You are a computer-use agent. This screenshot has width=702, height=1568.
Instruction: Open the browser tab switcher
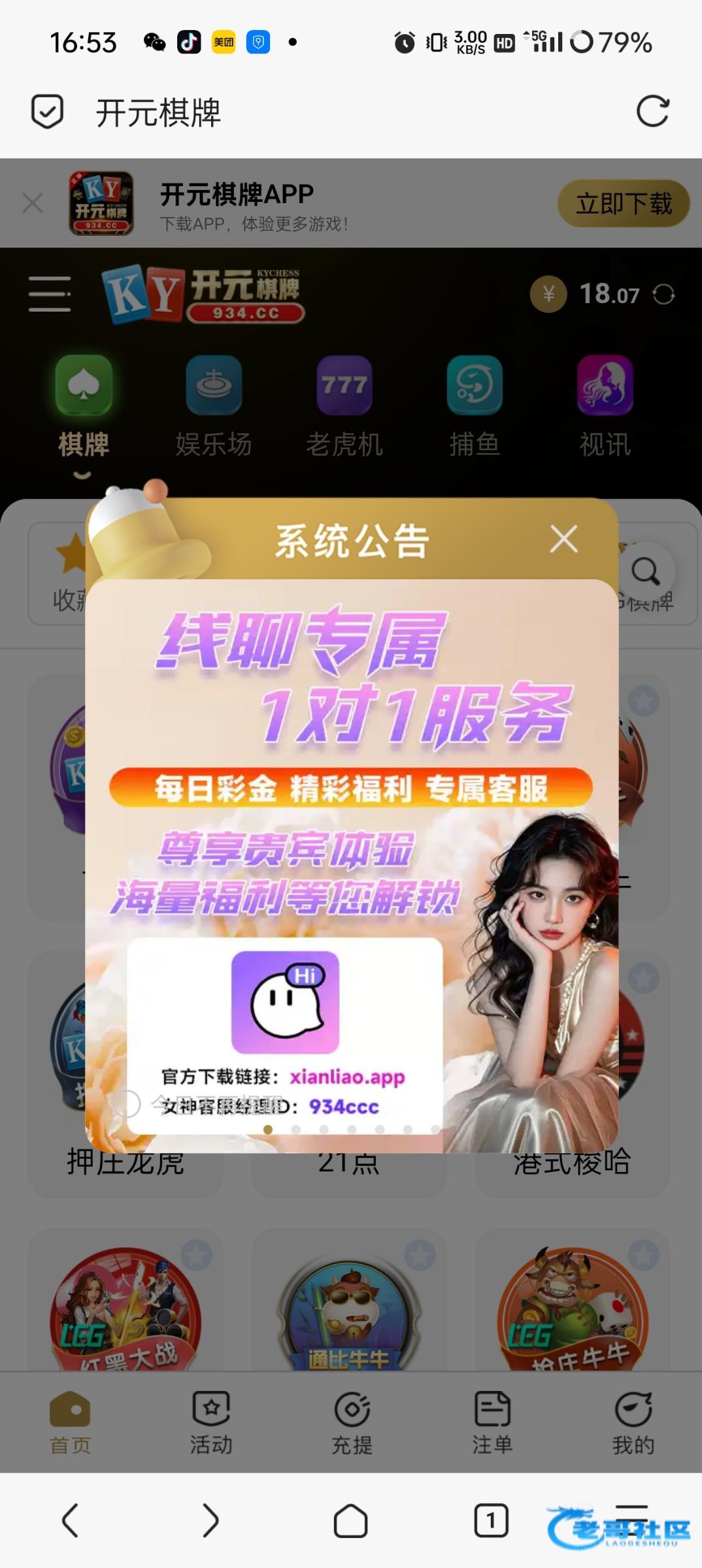click(x=491, y=1520)
